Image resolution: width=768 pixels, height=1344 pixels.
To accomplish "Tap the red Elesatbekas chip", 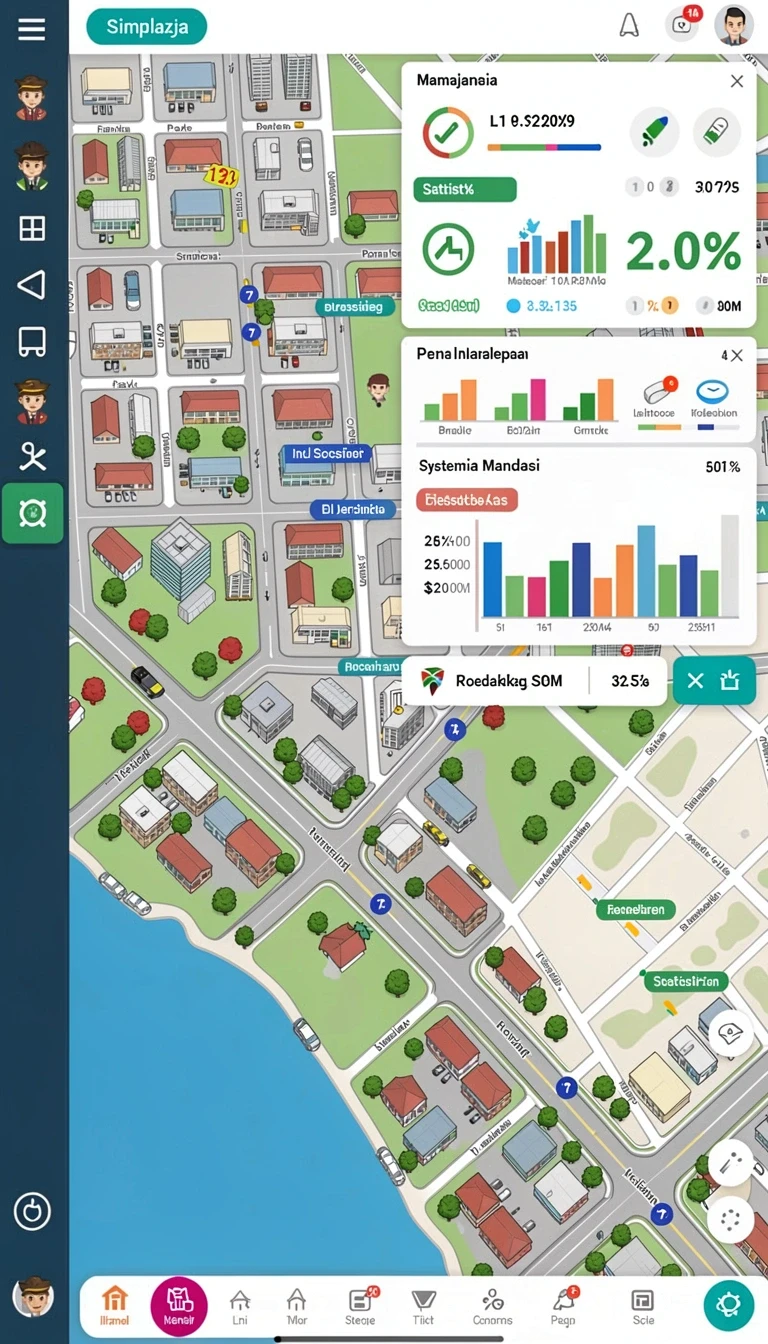I will tap(467, 499).
